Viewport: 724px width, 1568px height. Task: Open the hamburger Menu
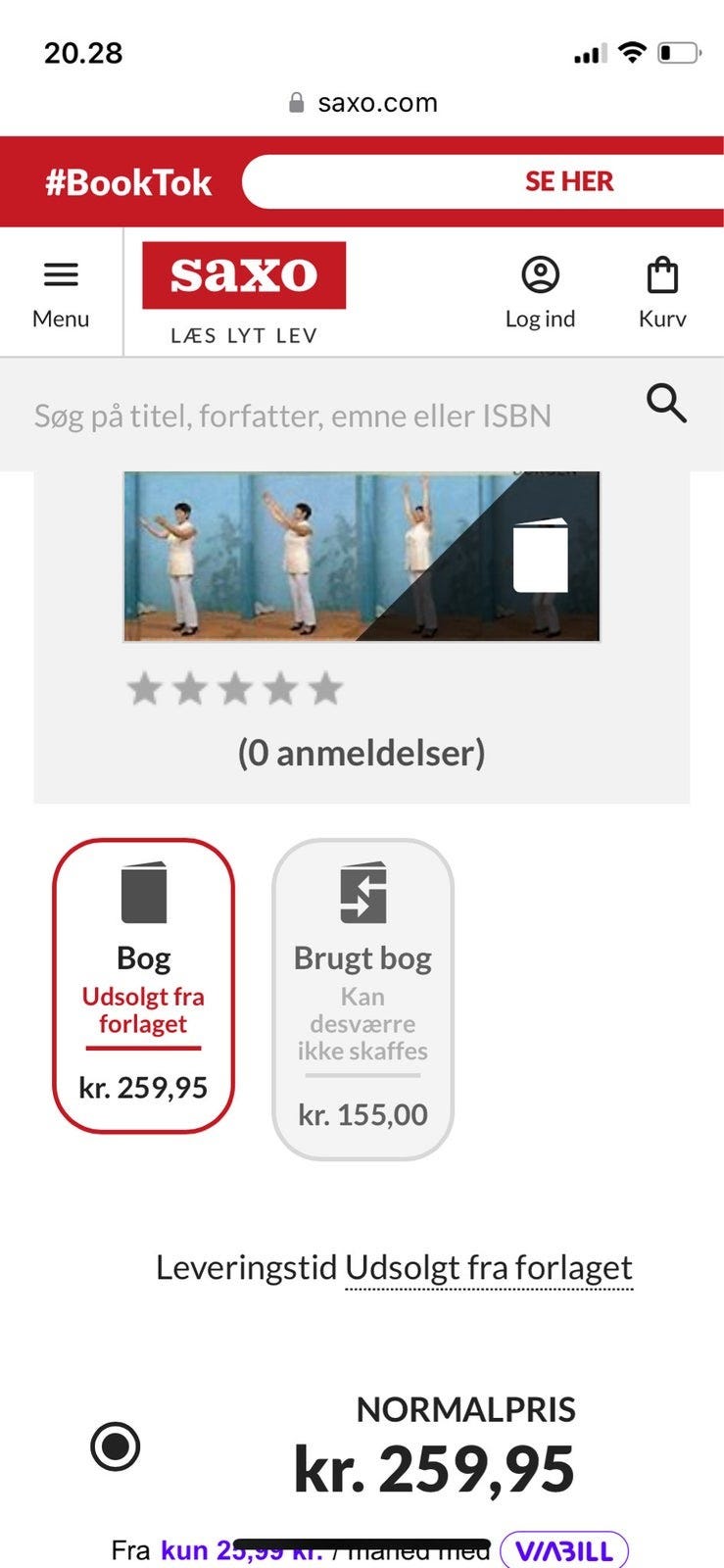[x=61, y=275]
